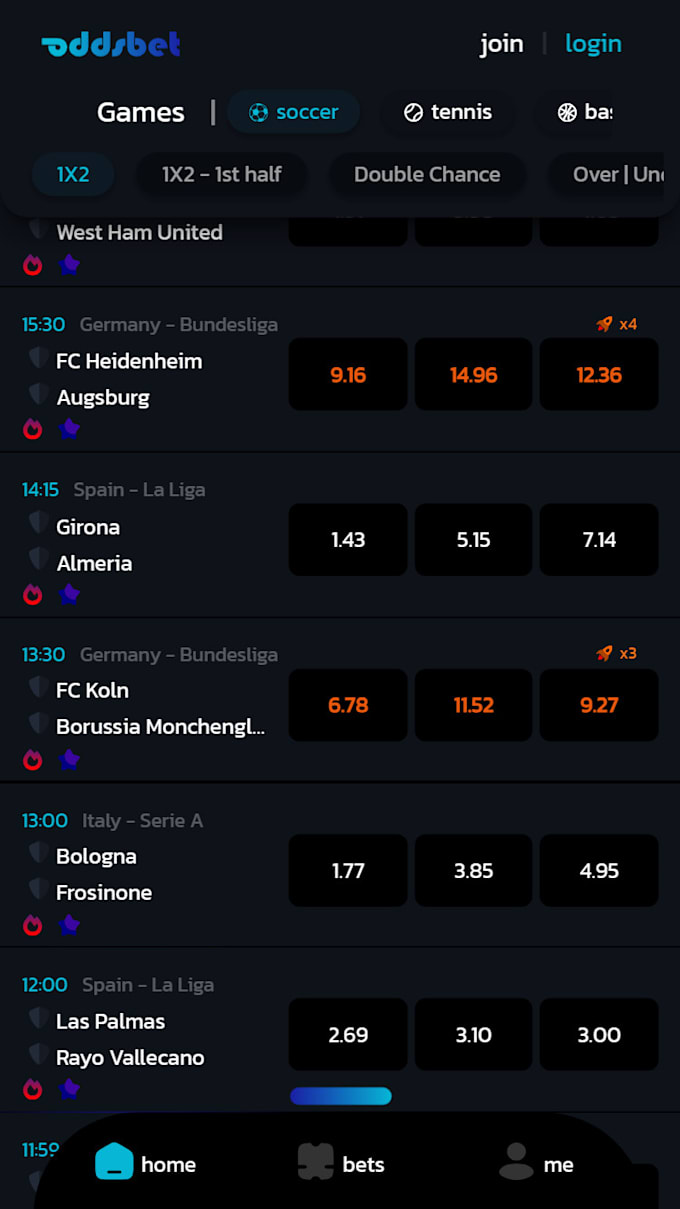
Task: Bet on Las Palmas at 2.69
Action: coord(348,1035)
